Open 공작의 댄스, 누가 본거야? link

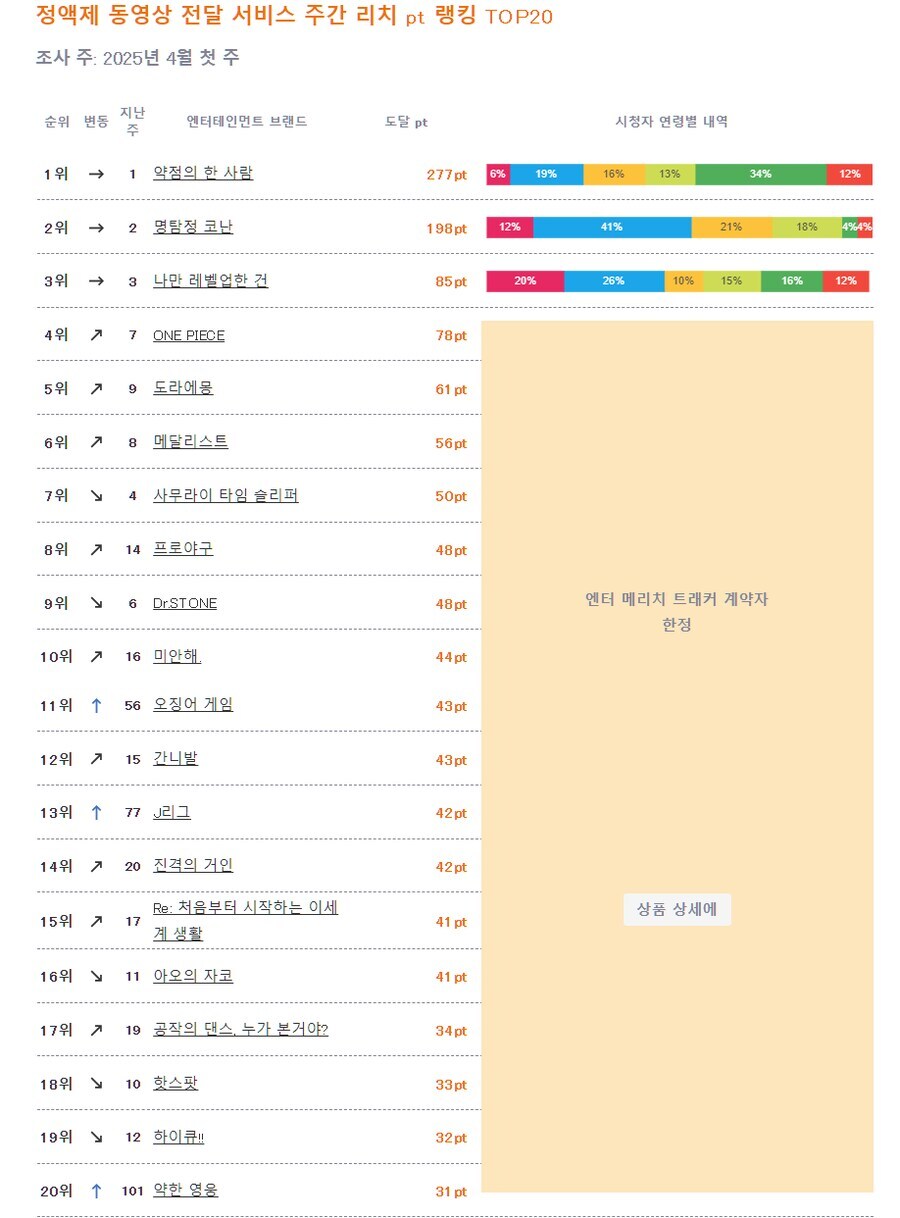tap(240, 1030)
